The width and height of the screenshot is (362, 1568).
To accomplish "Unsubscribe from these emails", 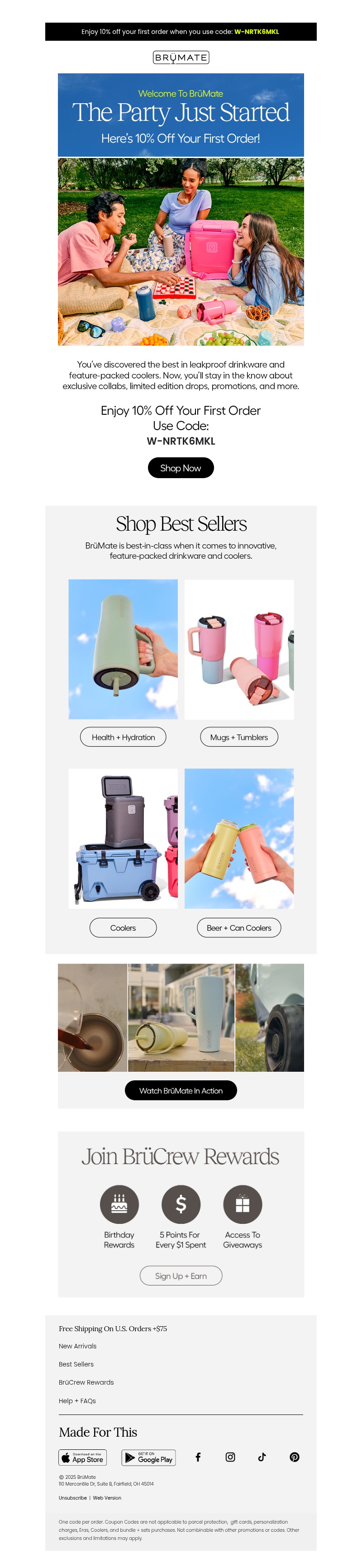I will click(x=72, y=1497).
